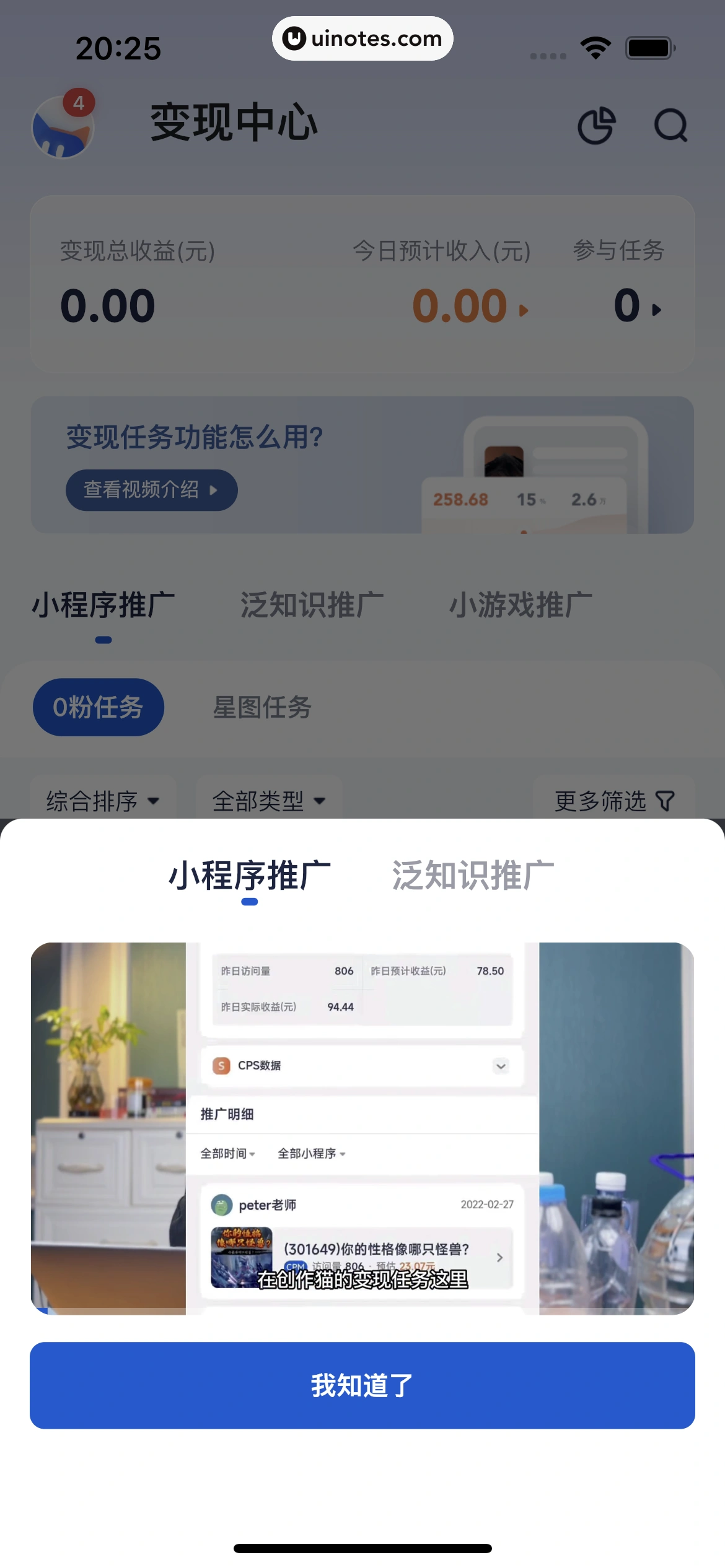The image size is (725, 1568).
Task: Switch to 泛知识推广 tab in the bottom sheet
Action: pyautogui.click(x=472, y=876)
